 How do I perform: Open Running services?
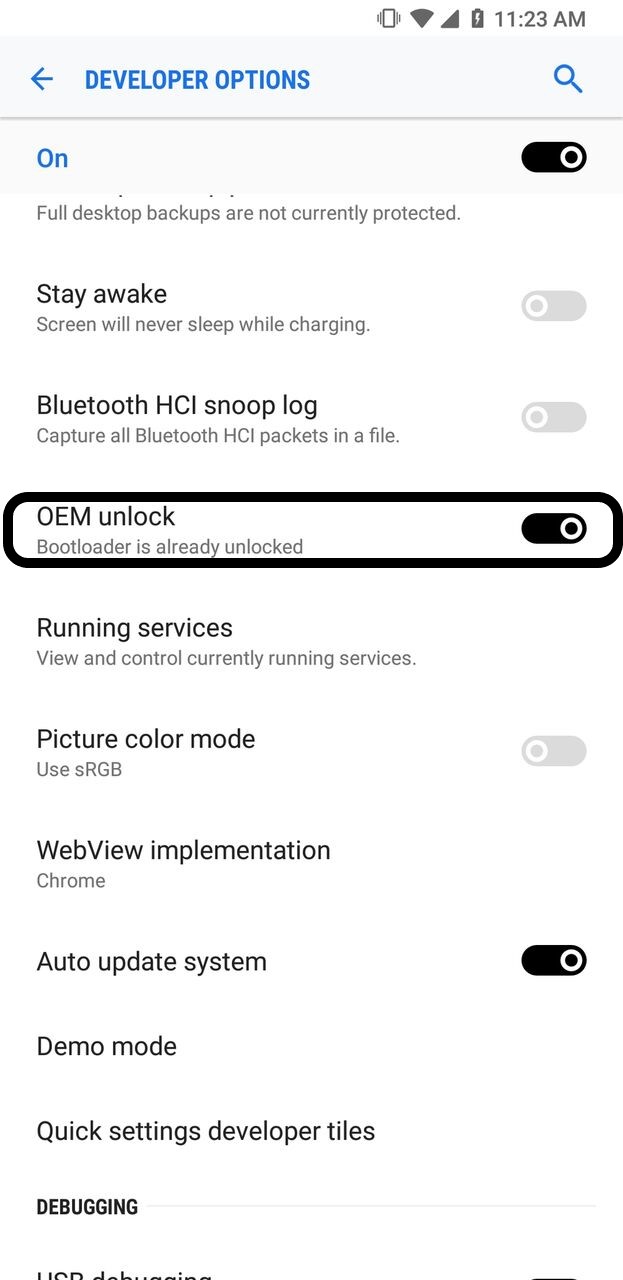(226, 641)
